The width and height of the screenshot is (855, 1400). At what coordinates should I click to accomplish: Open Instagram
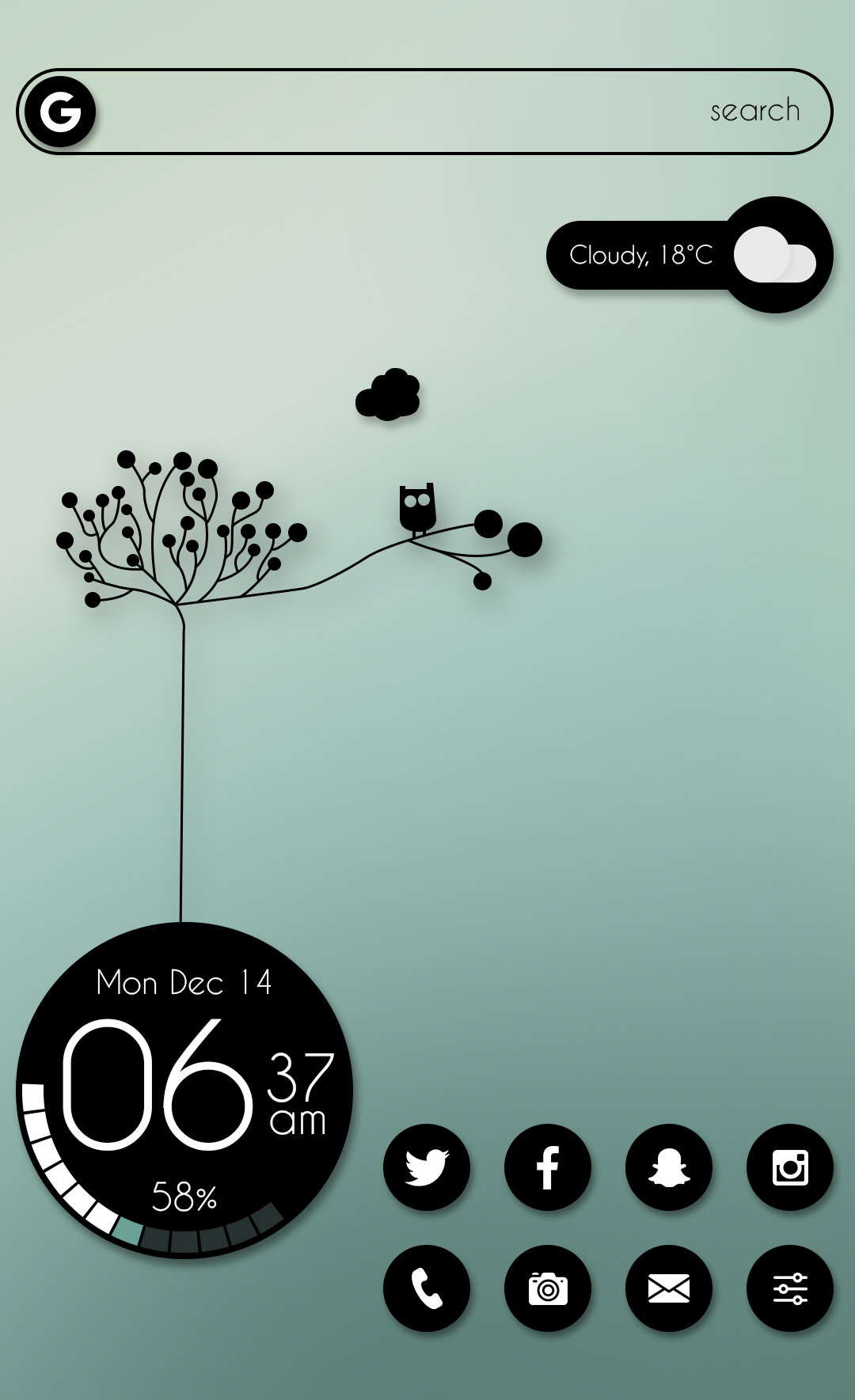[790, 1167]
